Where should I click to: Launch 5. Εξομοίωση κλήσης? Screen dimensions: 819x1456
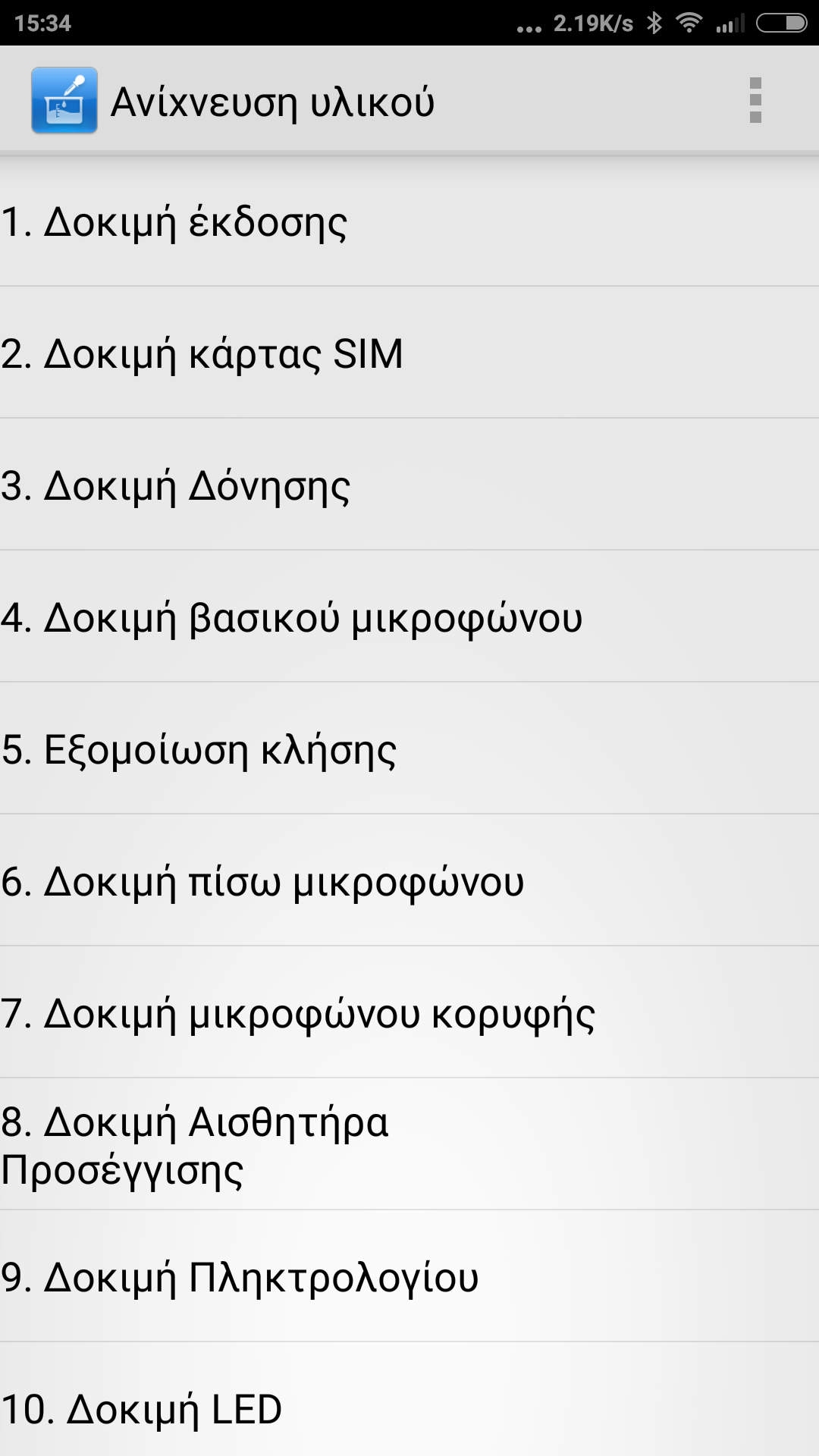(409, 749)
